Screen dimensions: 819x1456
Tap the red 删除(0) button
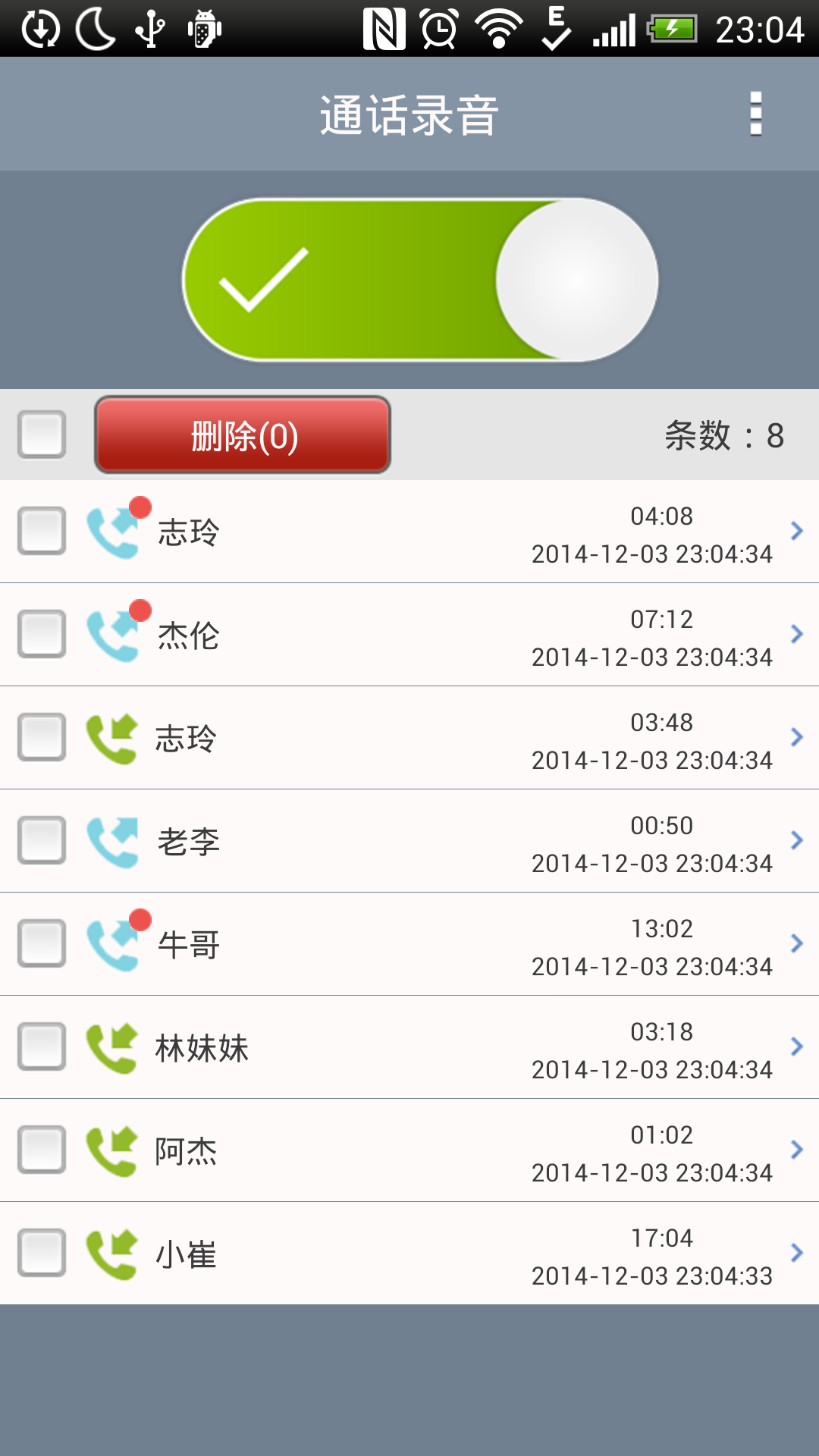pyautogui.click(x=243, y=435)
